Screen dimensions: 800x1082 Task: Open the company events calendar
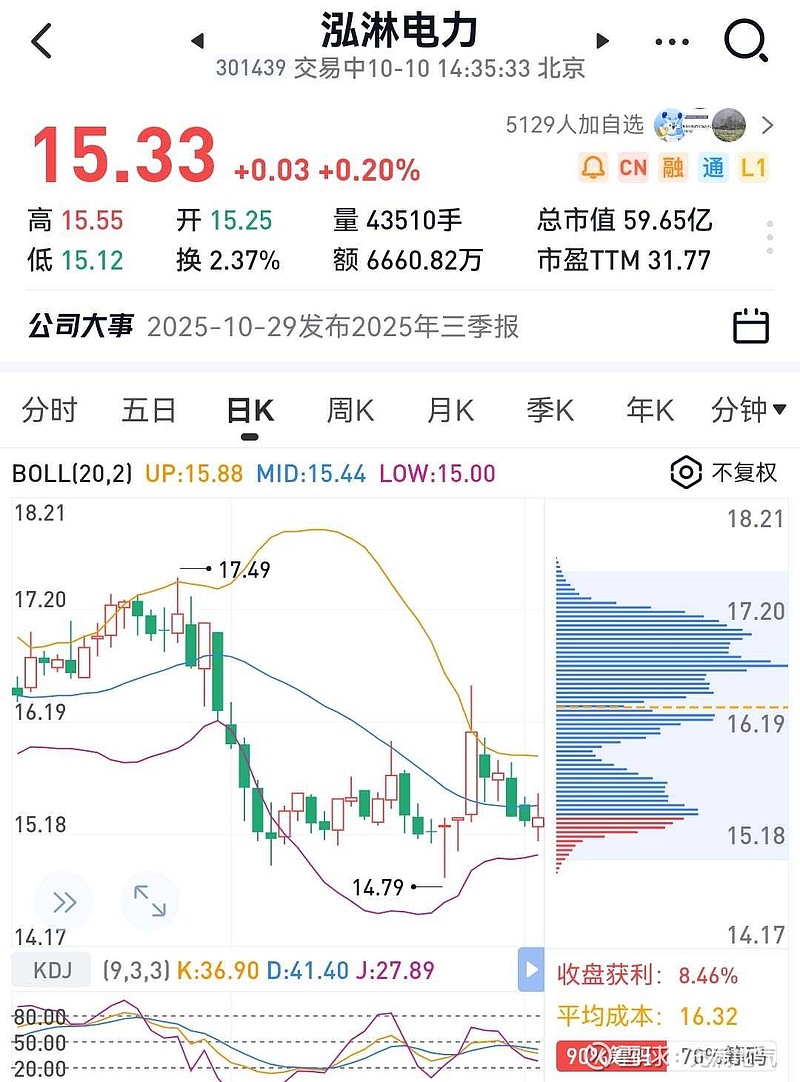point(751,326)
